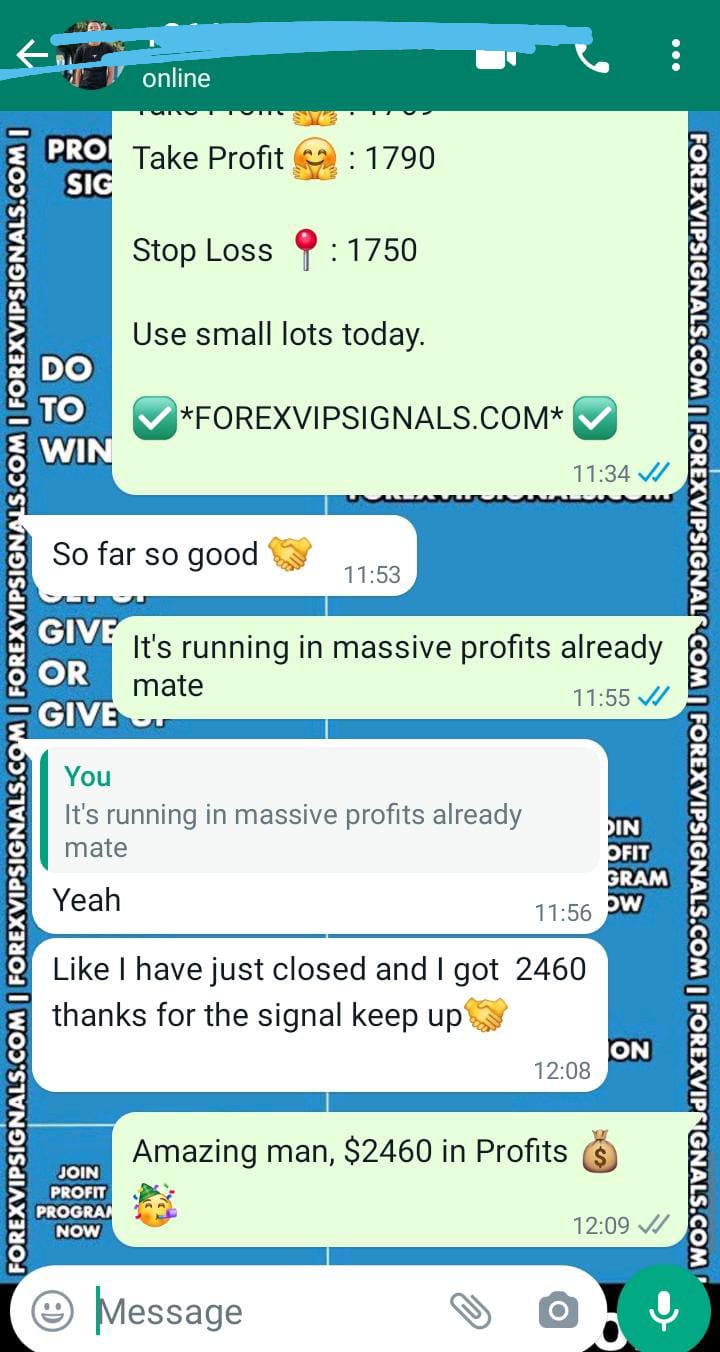Screen dimensions: 720x1352
Task: Start a video call
Action: (495, 56)
